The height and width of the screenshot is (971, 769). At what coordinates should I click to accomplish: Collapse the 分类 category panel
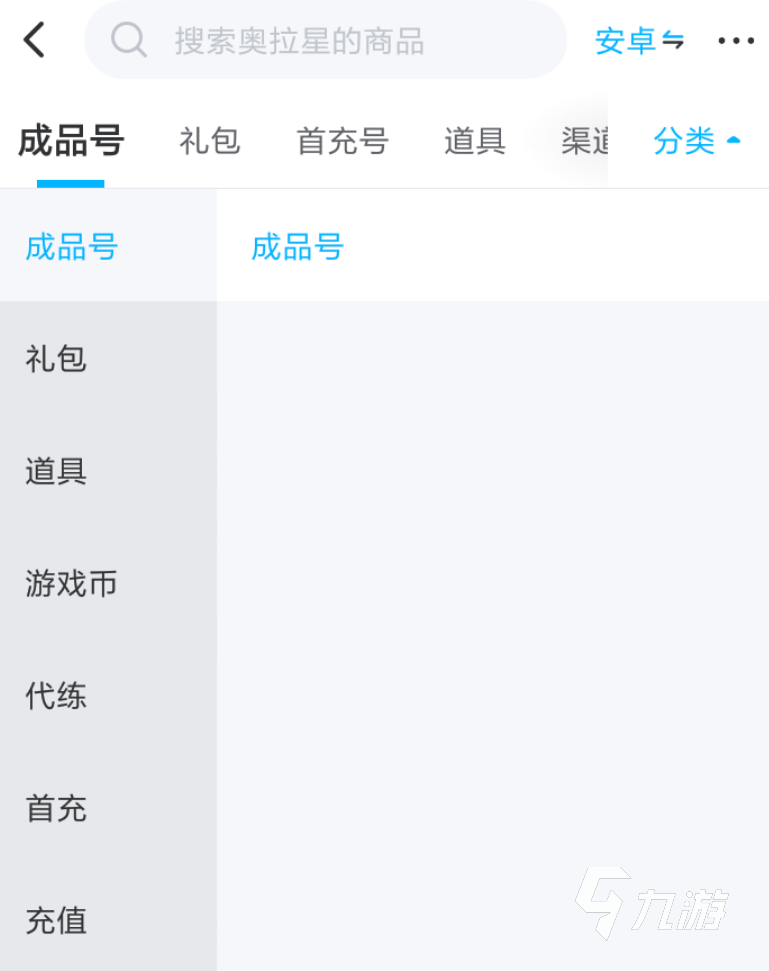[x=697, y=142]
